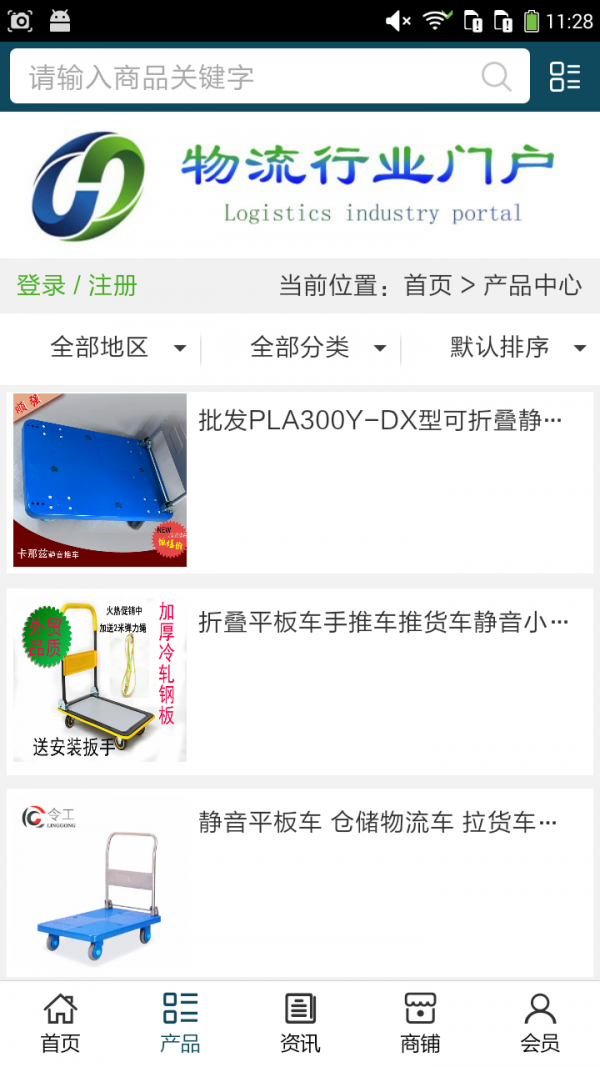Expand the 全部地区 dropdown

(118, 348)
